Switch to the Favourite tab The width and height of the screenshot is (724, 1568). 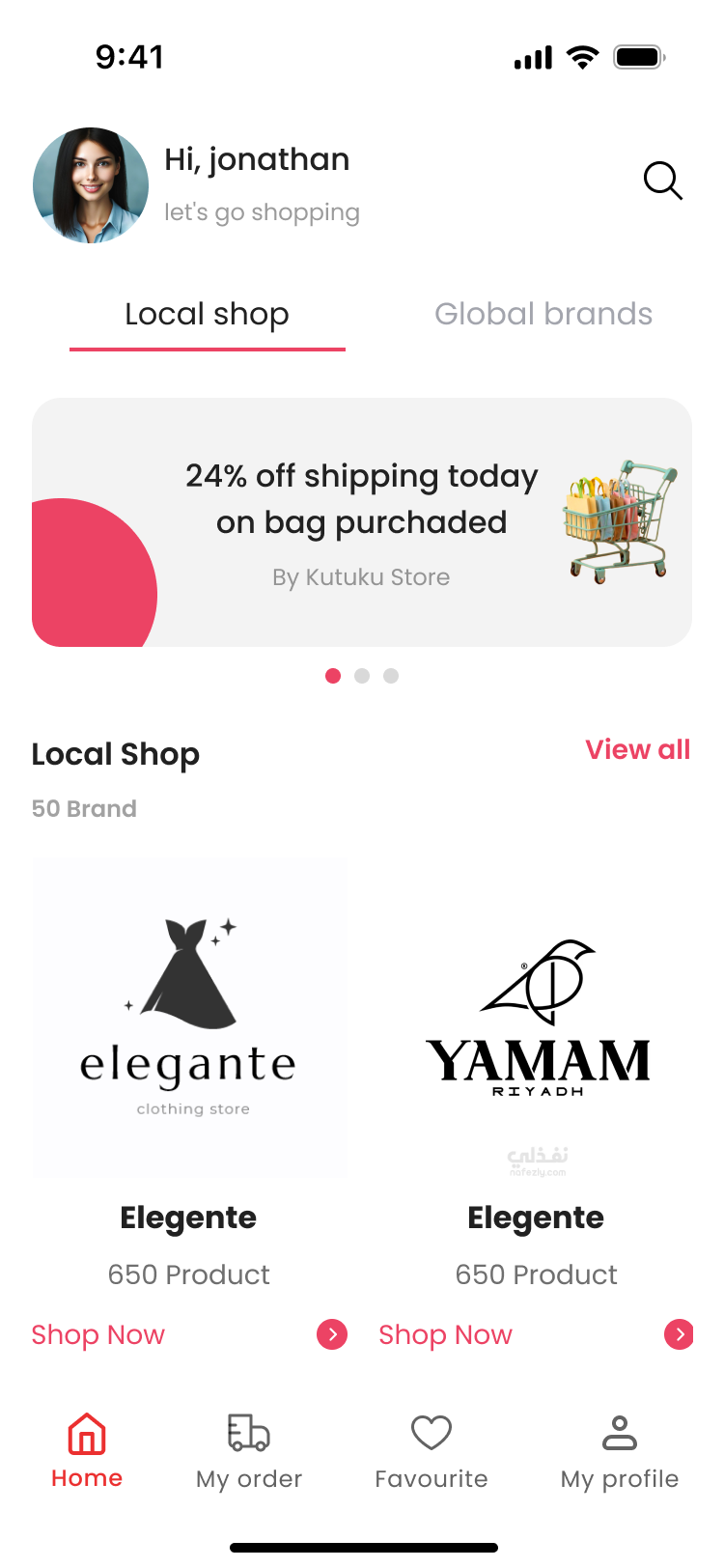tap(431, 1448)
